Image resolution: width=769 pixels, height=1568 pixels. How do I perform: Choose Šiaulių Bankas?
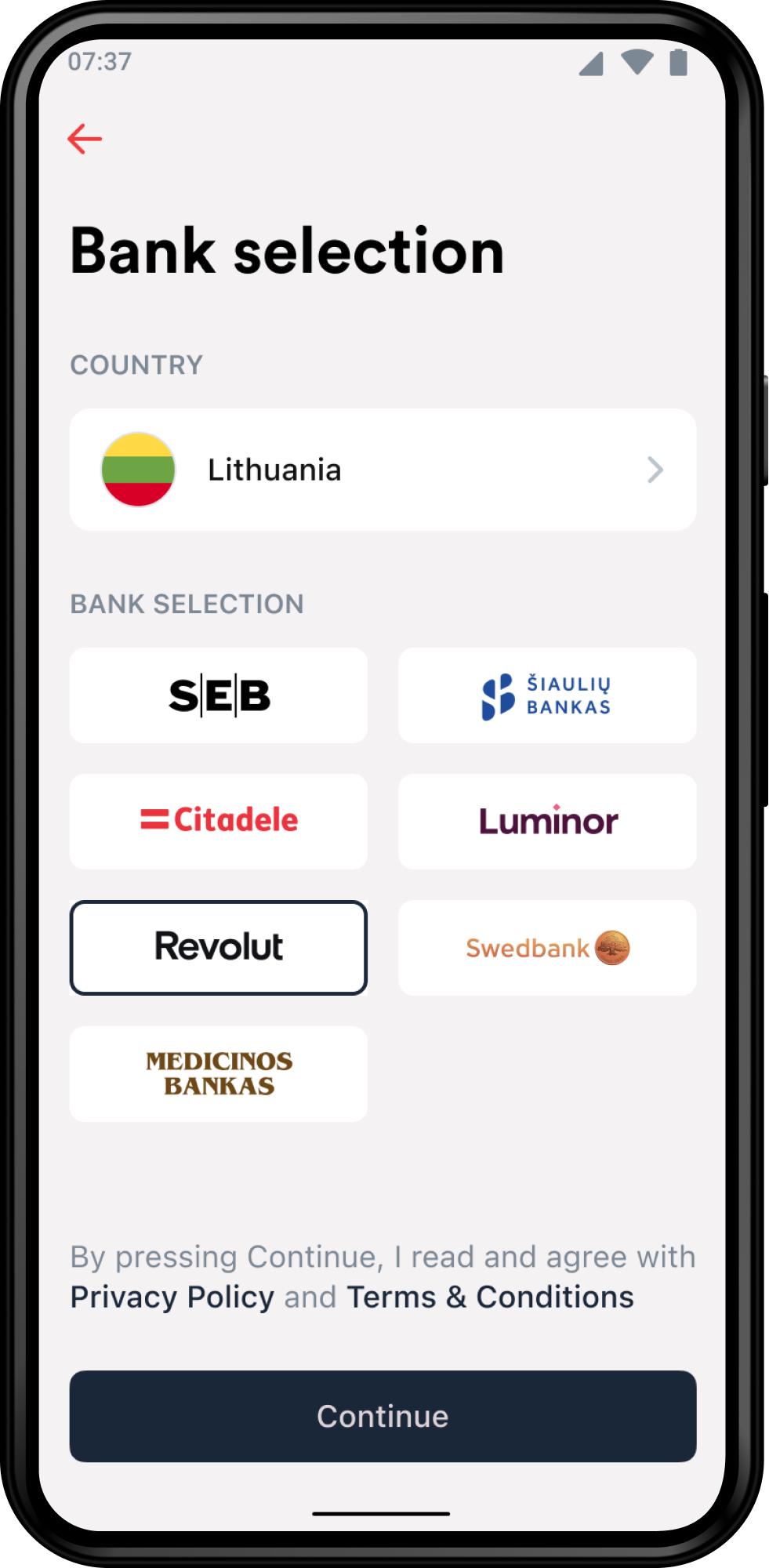pos(547,695)
